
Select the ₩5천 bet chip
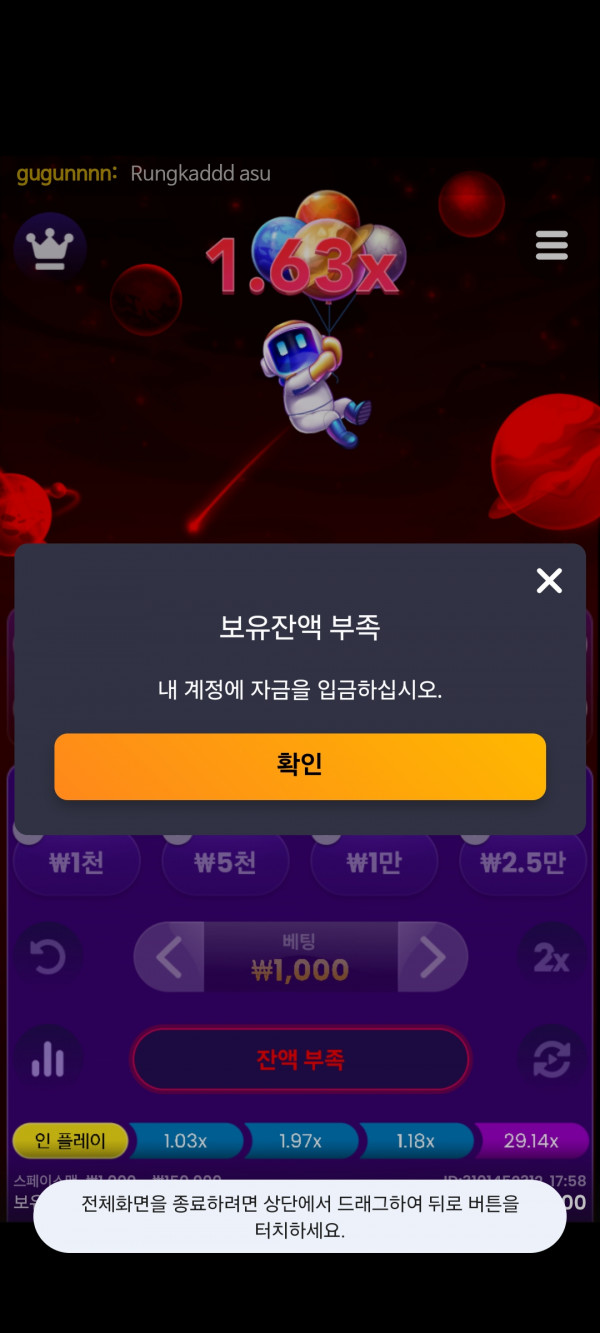(226, 863)
